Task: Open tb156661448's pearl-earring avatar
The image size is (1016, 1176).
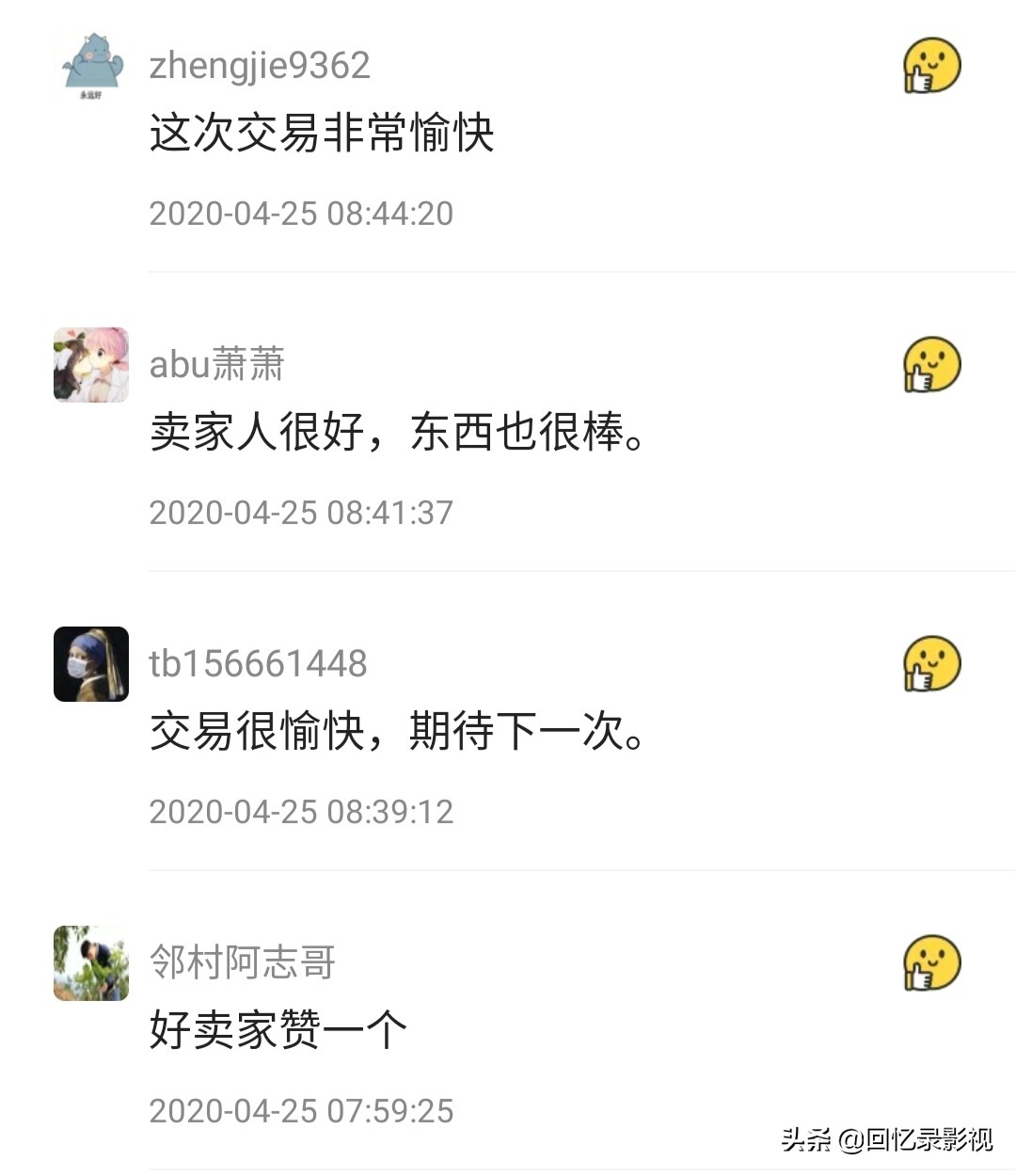Action: tap(90, 663)
